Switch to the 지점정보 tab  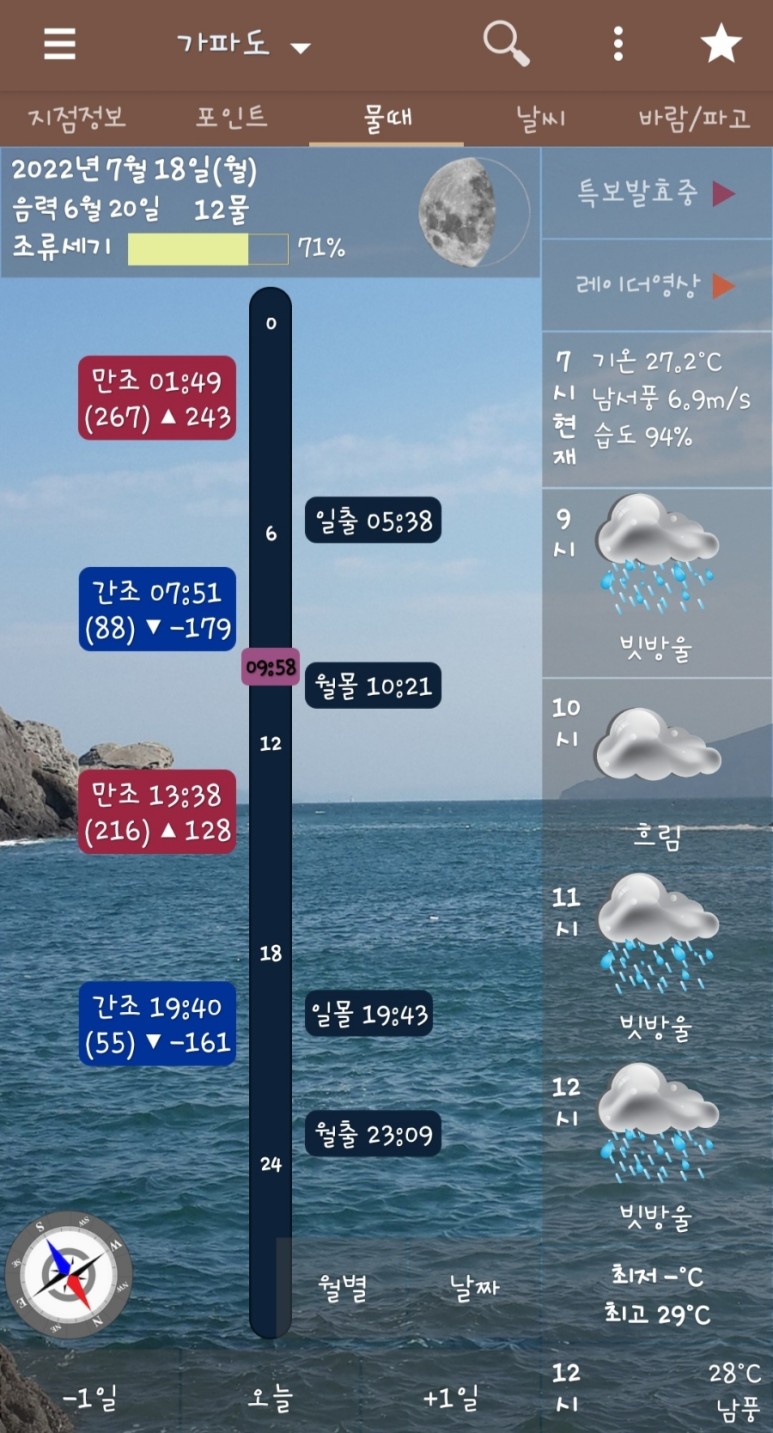click(77, 119)
